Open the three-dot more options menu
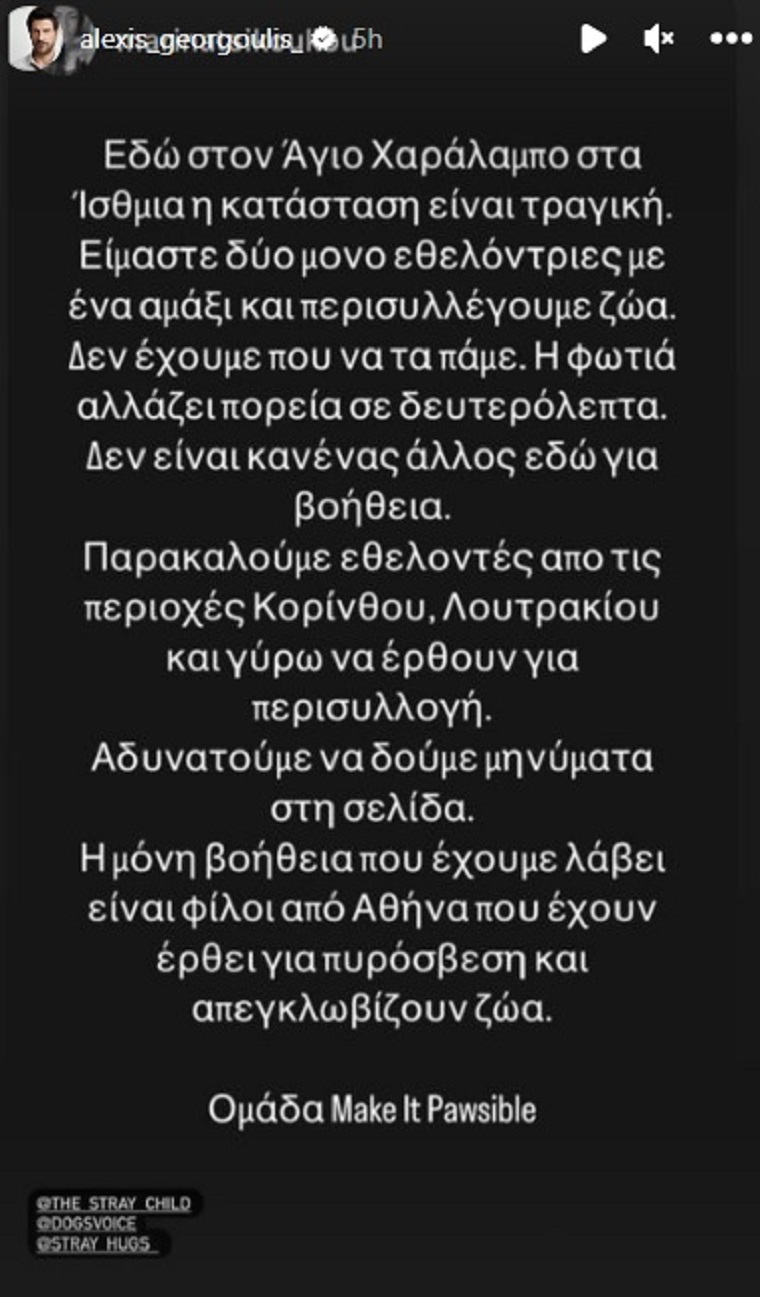 (x=729, y=39)
